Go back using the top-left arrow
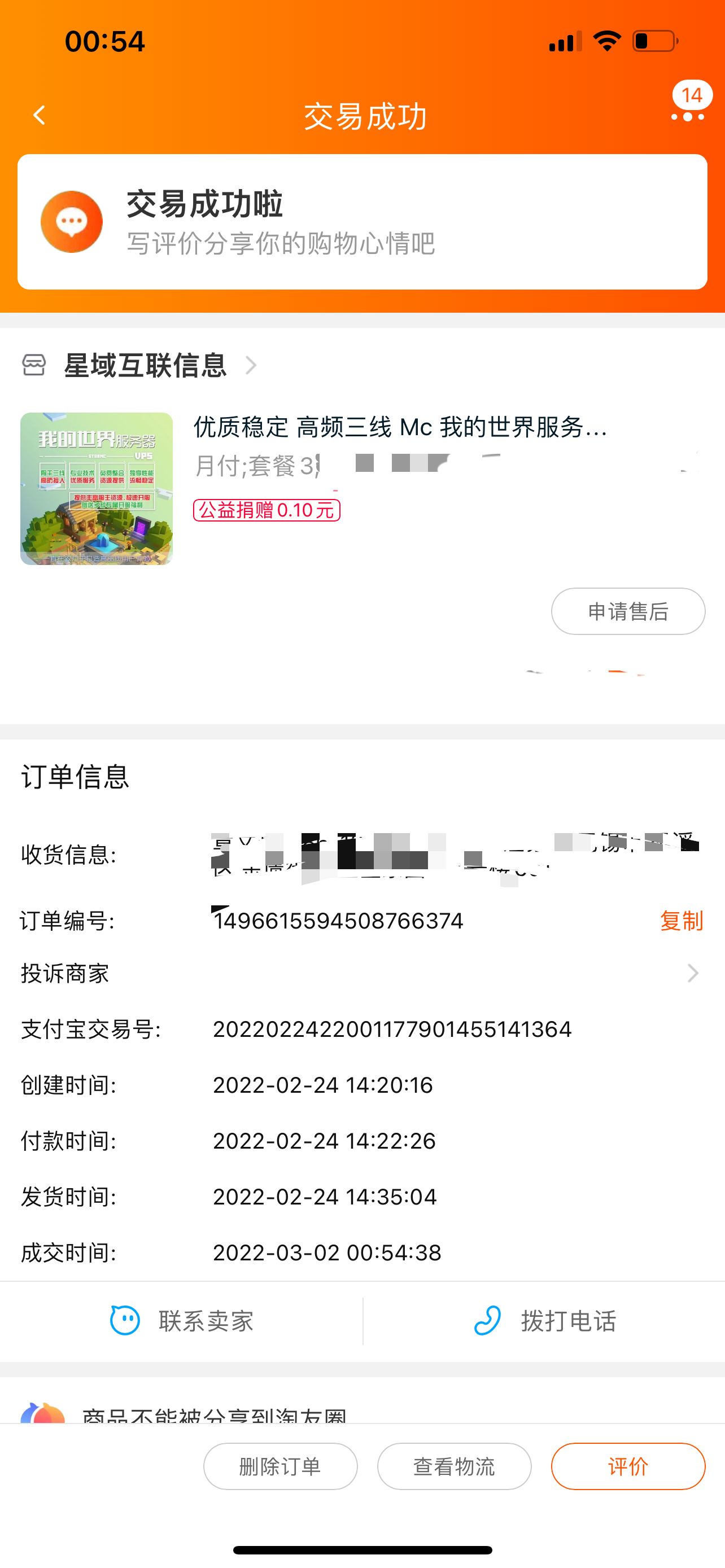Screen dimensions: 725x1568 tap(40, 115)
